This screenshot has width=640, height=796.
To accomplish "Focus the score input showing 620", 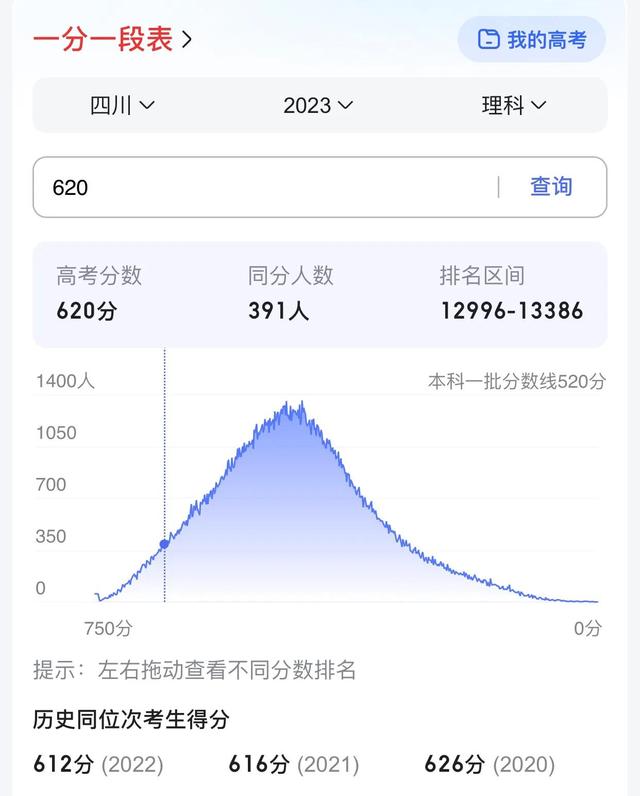I will (260, 187).
